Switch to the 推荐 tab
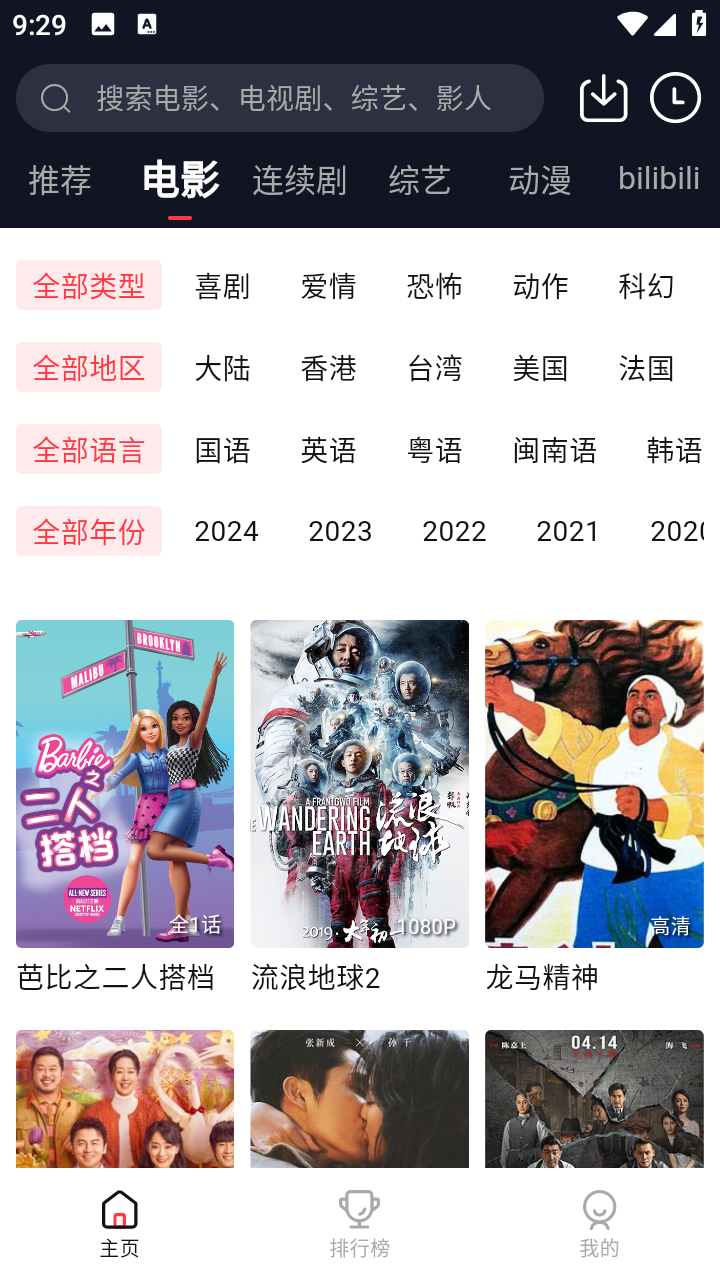This screenshot has height=1280, width=720. tap(60, 180)
